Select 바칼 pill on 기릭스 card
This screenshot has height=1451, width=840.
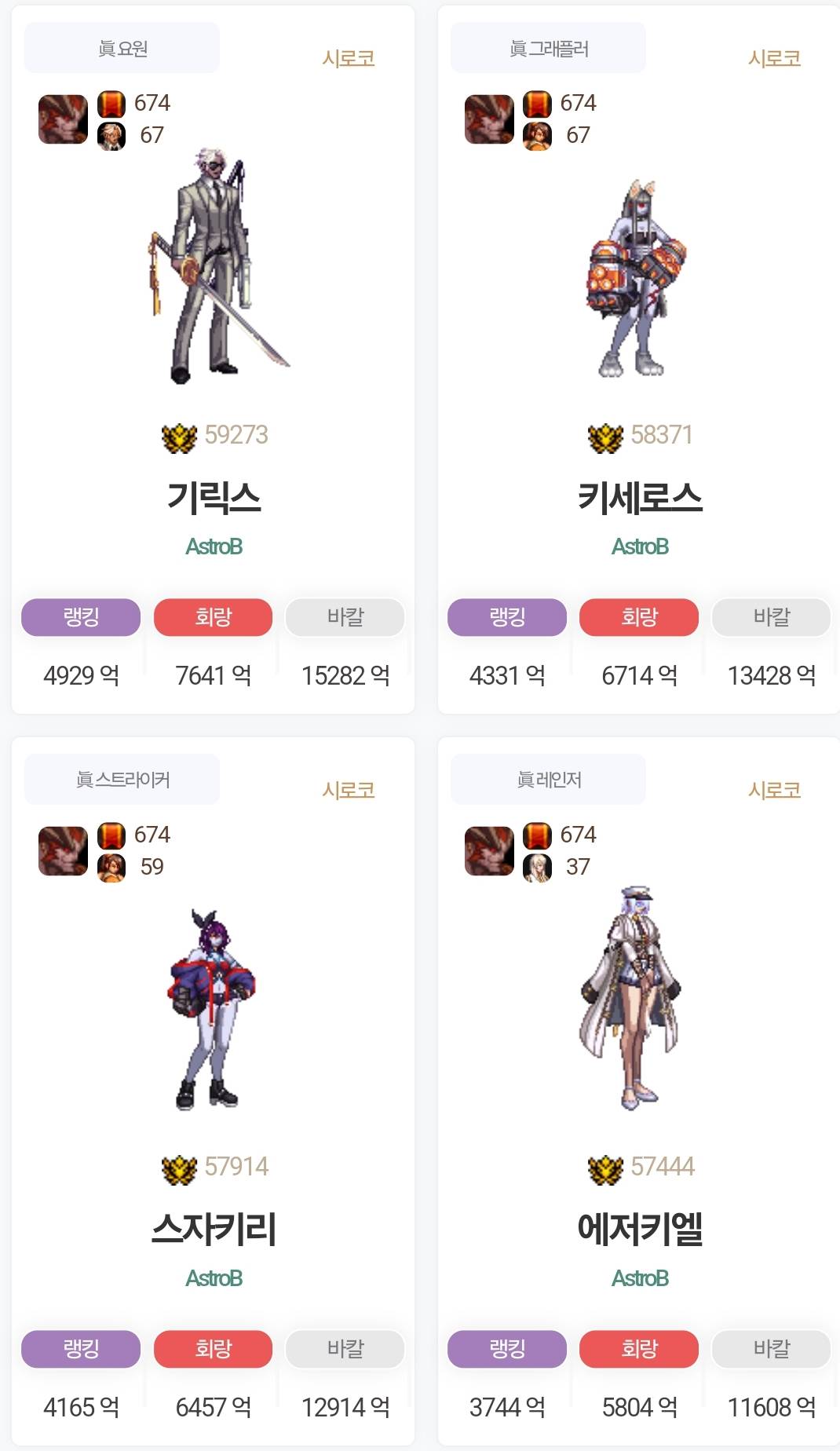[x=345, y=617]
